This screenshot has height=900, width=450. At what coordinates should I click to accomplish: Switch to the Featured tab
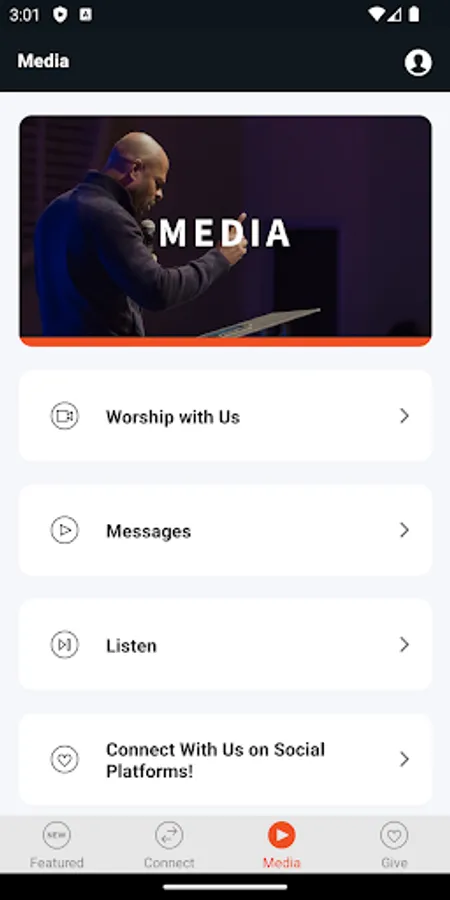coord(57,845)
